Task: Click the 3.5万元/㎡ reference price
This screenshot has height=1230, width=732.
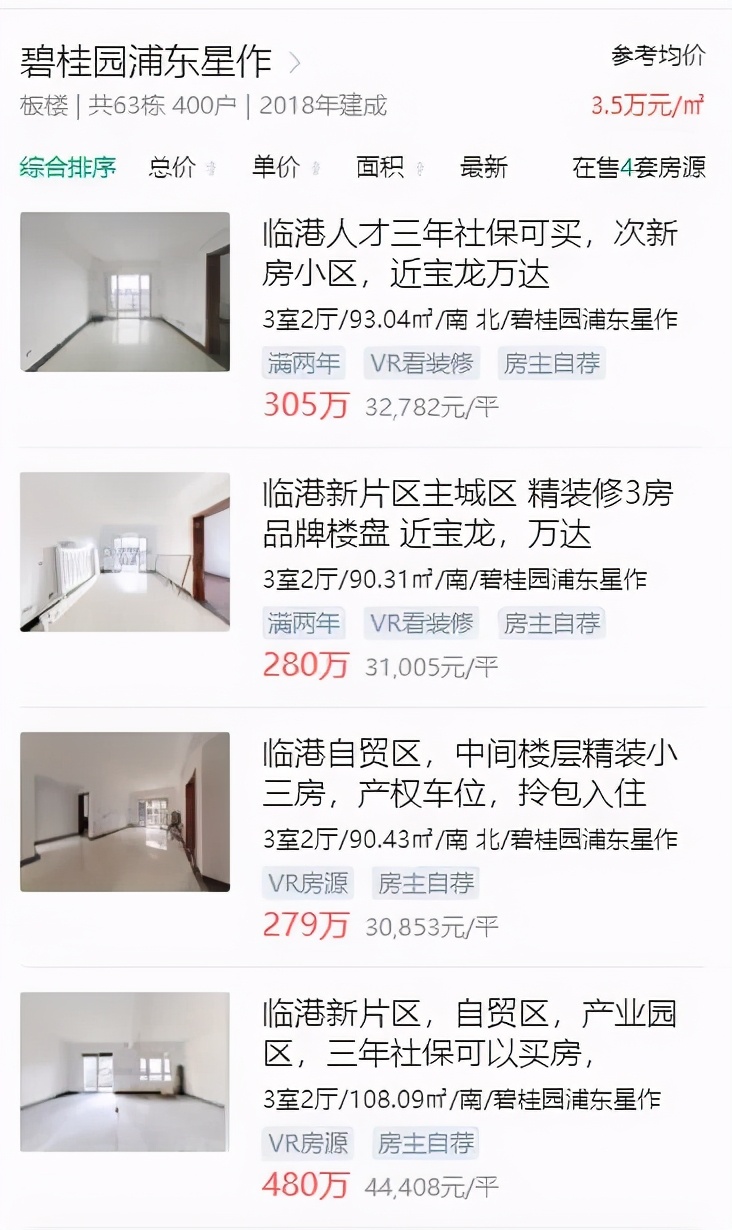Action: click(649, 103)
